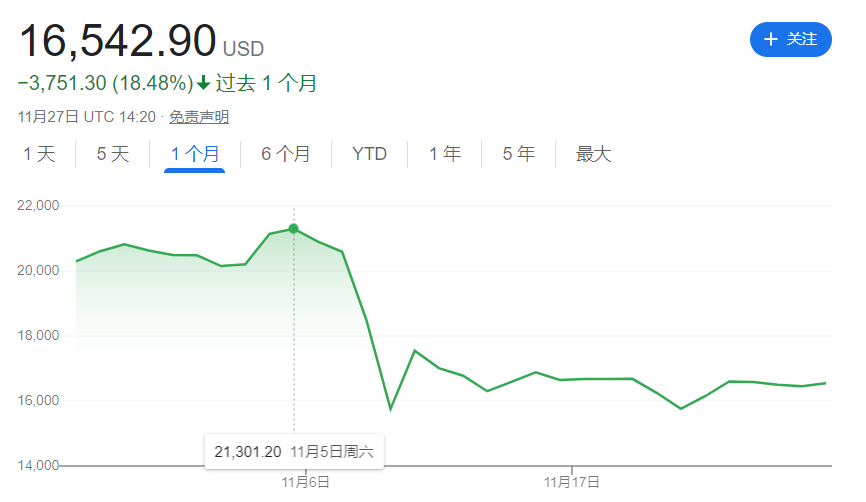Open the 免责声明 disclaimer link
The width and height of the screenshot is (866, 502).
click(199, 117)
